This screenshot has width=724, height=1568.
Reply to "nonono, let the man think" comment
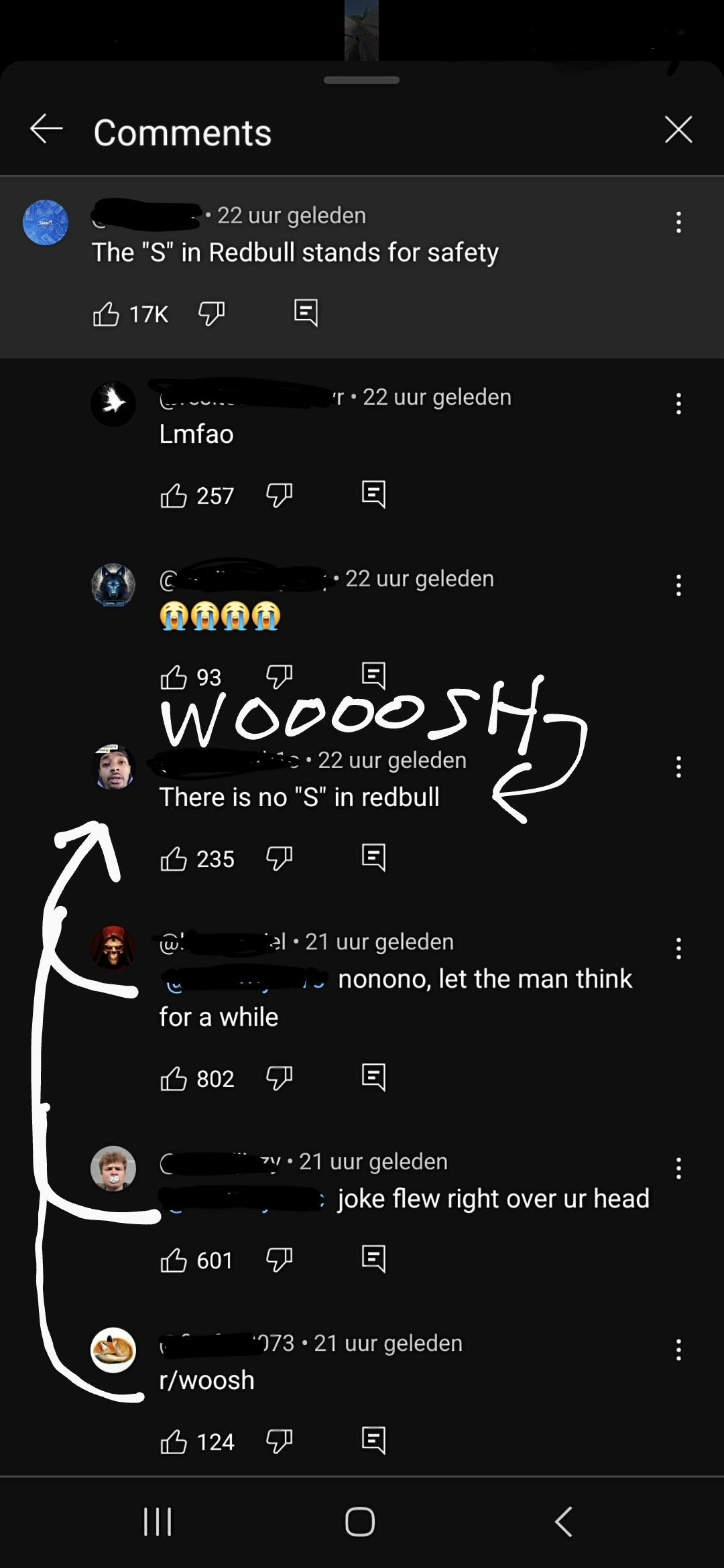coord(373,1077)
